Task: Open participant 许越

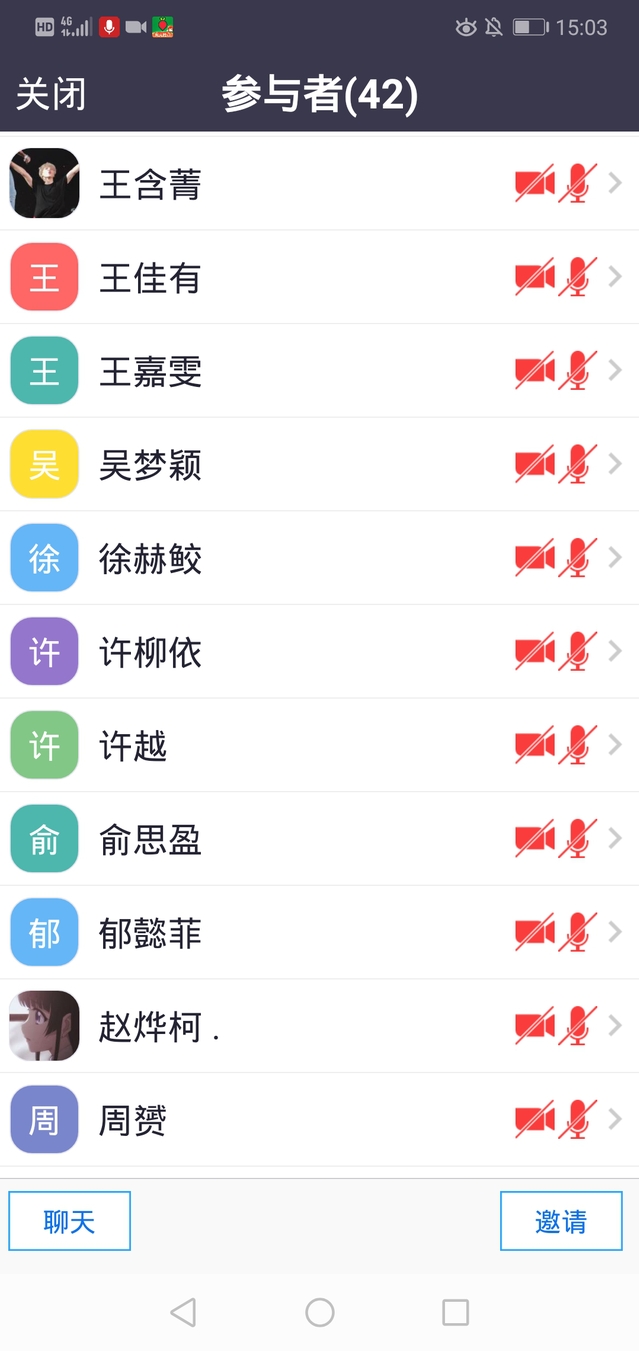Action: click(133, 746)
